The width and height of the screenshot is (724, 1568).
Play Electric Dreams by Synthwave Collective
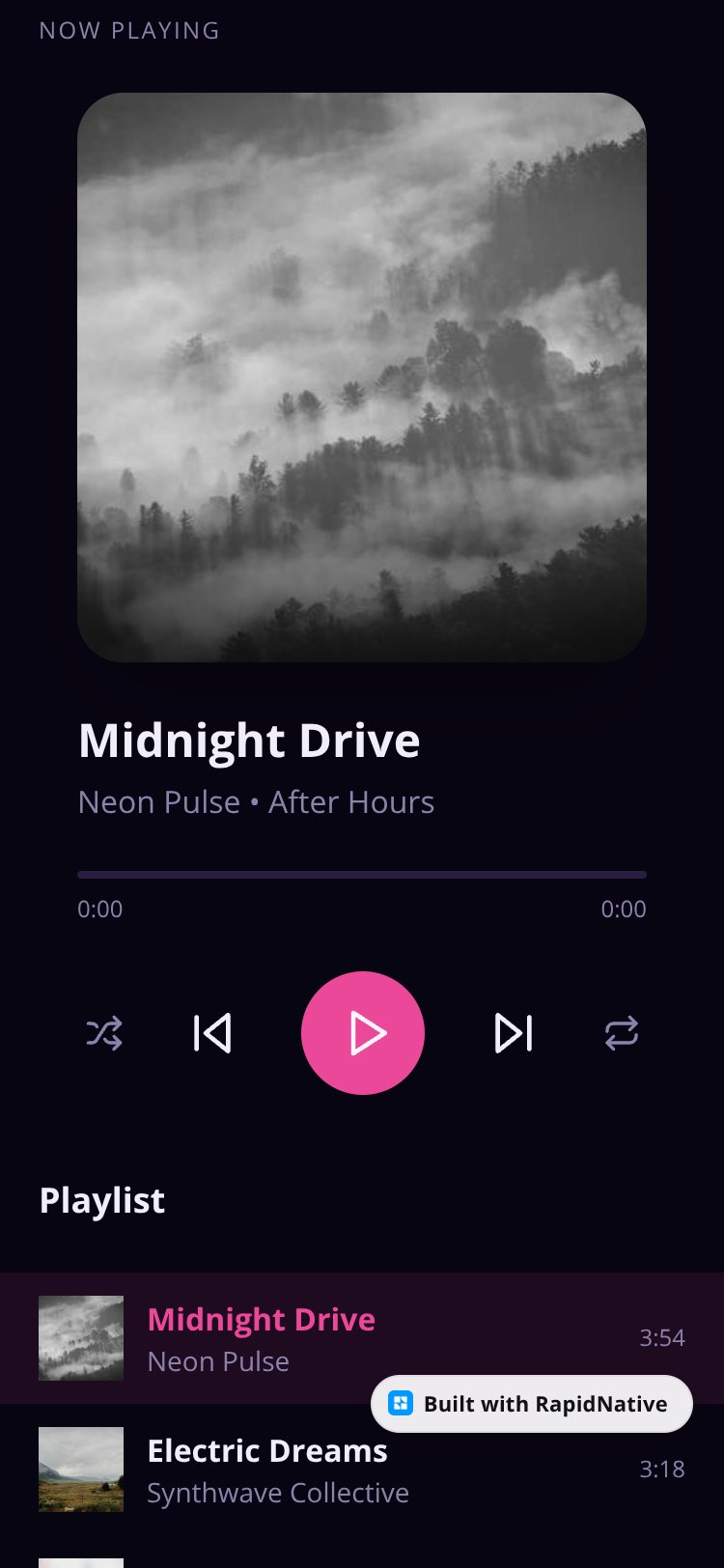(362, 1470)
